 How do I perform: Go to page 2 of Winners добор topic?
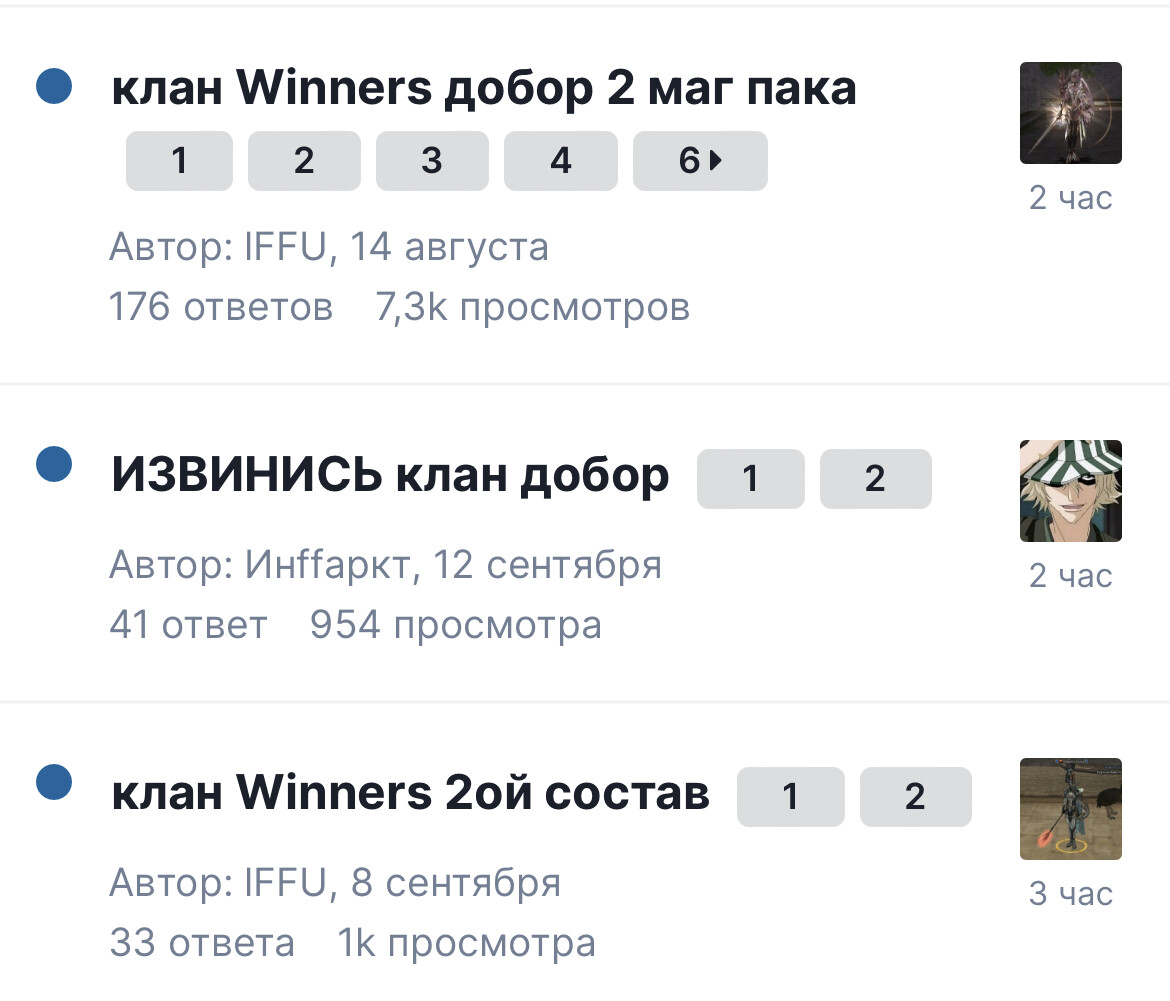pos(304,161)
